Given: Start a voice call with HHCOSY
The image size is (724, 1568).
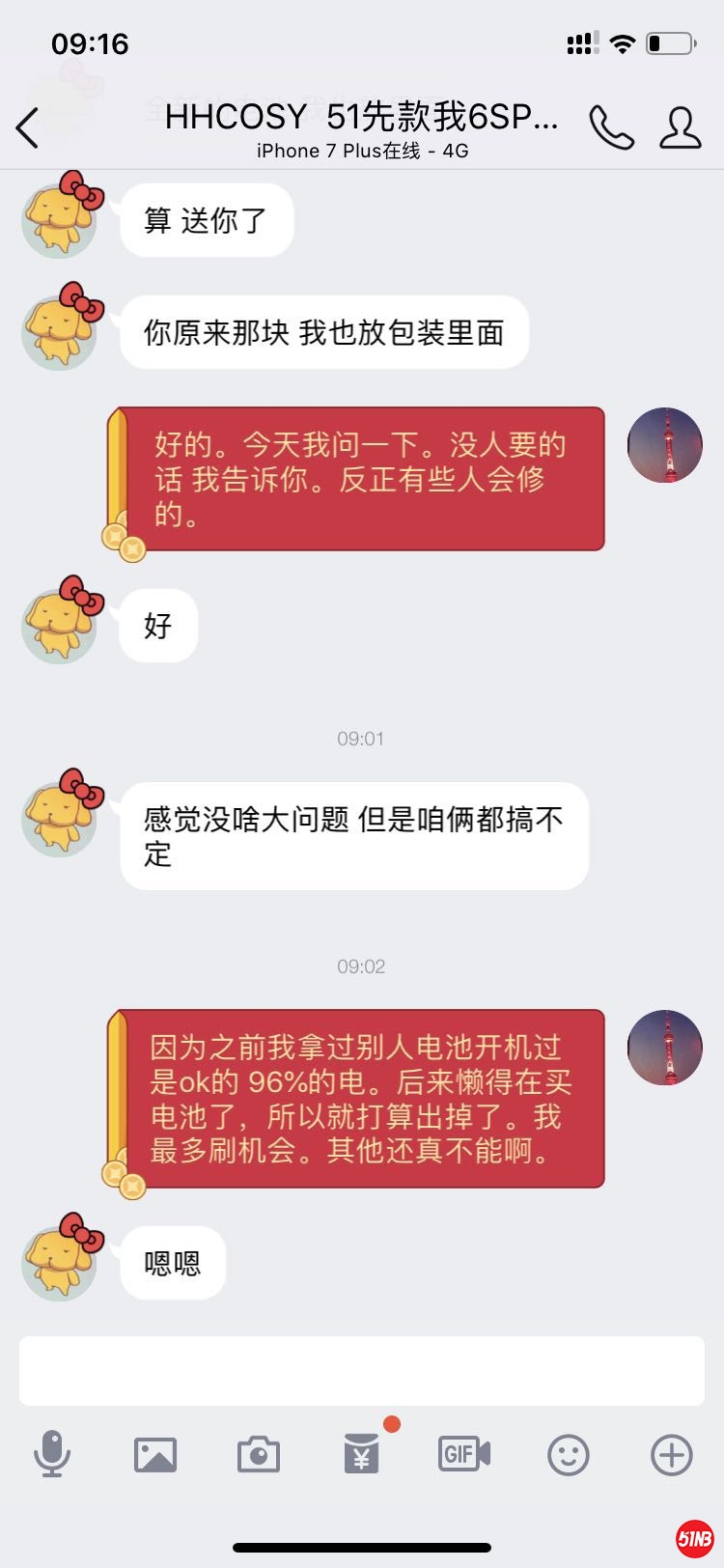Looking at the screenshot, I should pos(612,126).
